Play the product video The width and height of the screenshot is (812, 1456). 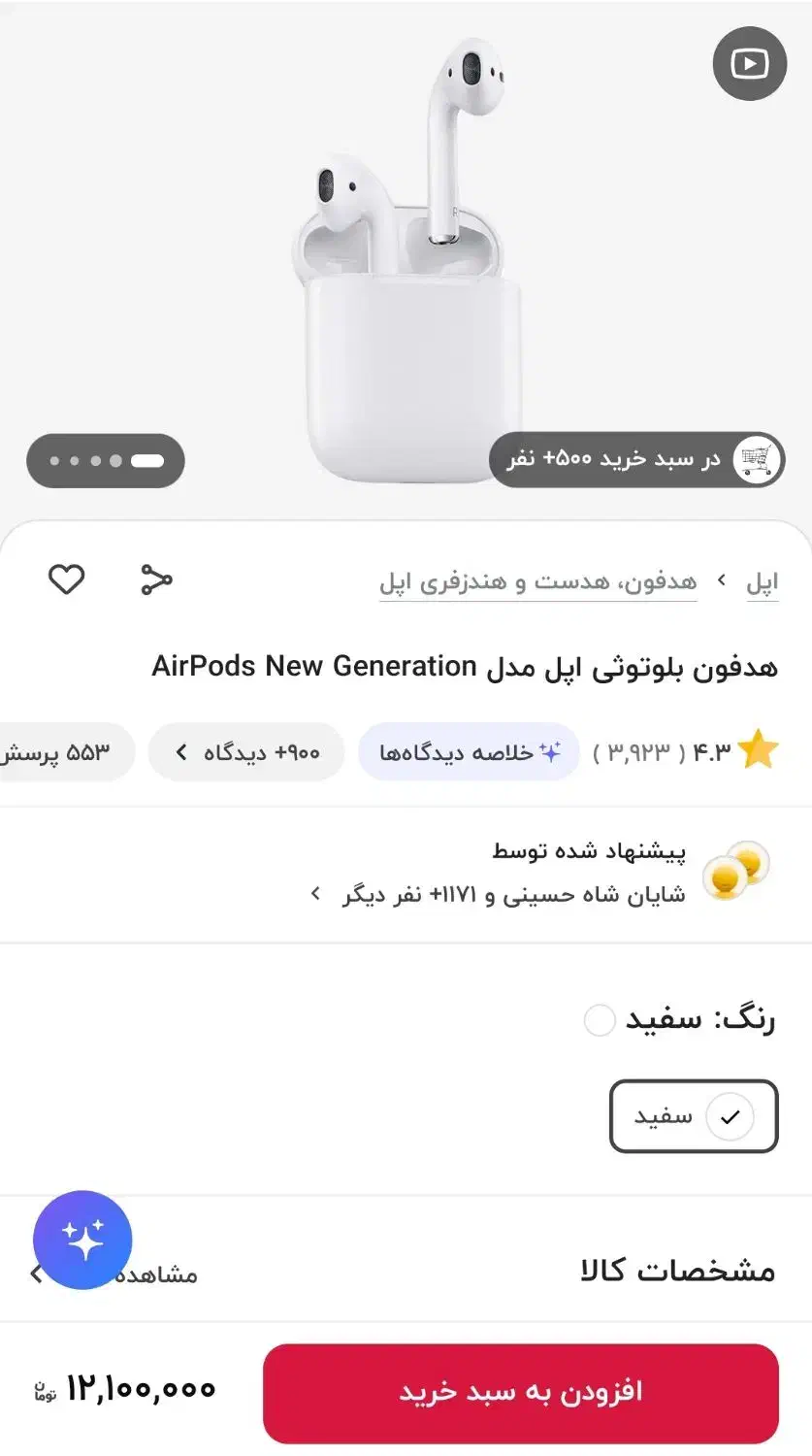749,64
